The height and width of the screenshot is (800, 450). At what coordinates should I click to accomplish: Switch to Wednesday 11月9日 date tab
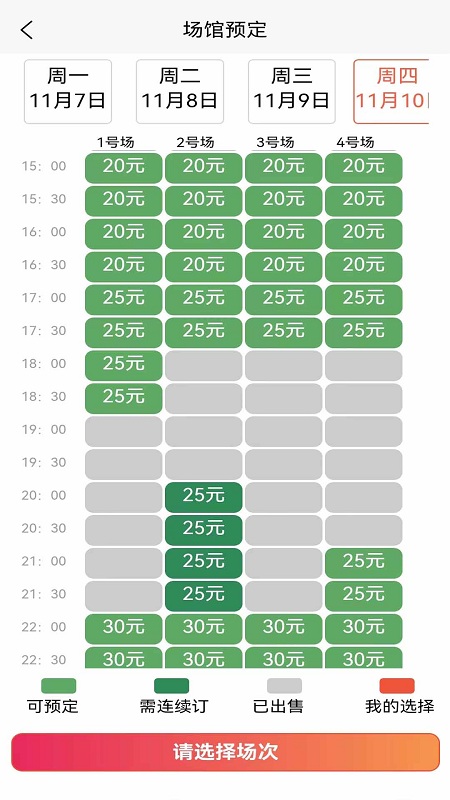click(x=292, y=92)
